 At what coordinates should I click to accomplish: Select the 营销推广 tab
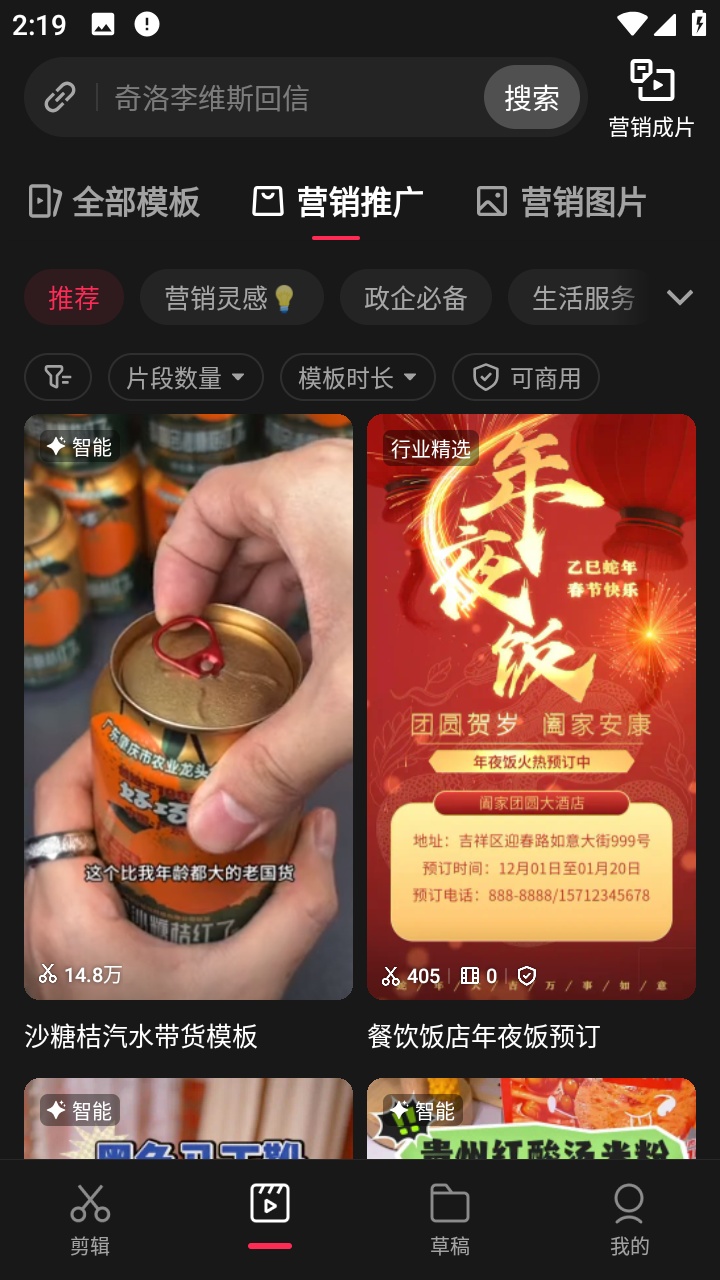[337, 202]
